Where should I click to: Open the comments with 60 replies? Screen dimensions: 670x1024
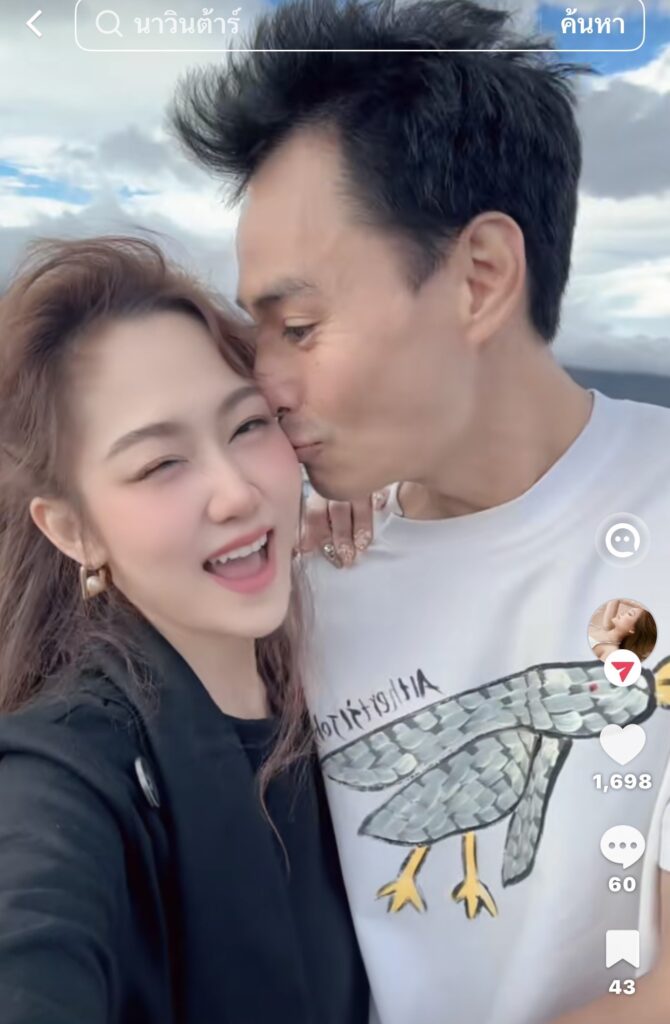(x=622, y=846)
